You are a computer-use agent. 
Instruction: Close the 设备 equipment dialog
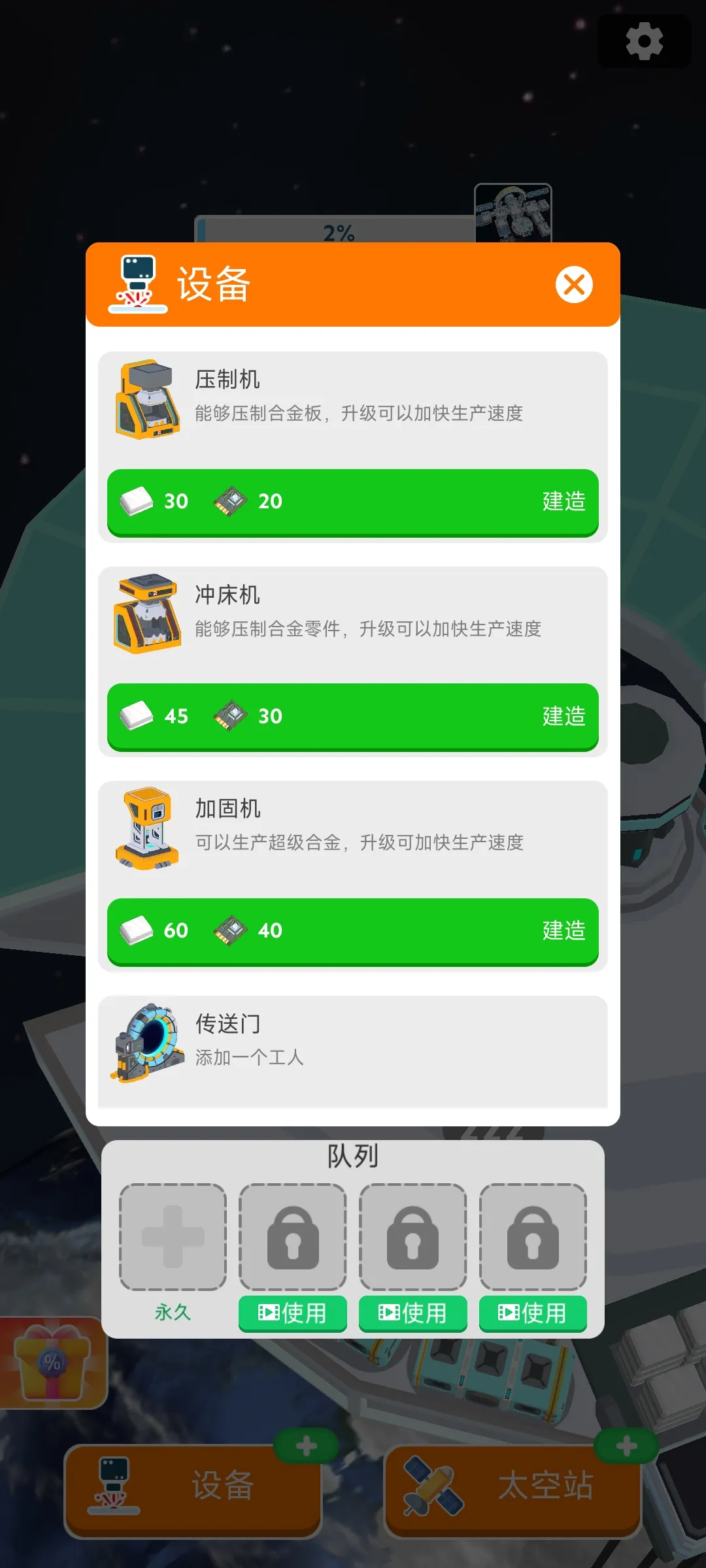[x=574, y=285]
